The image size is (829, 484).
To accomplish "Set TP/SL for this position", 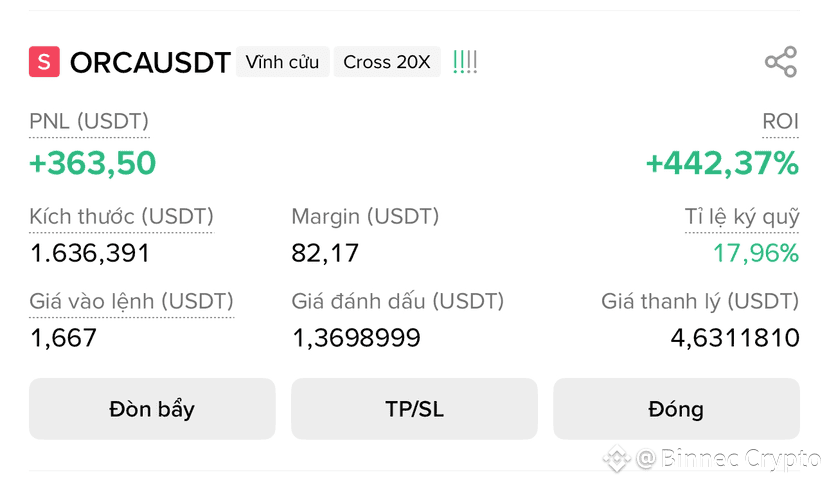I will point(414,409).
